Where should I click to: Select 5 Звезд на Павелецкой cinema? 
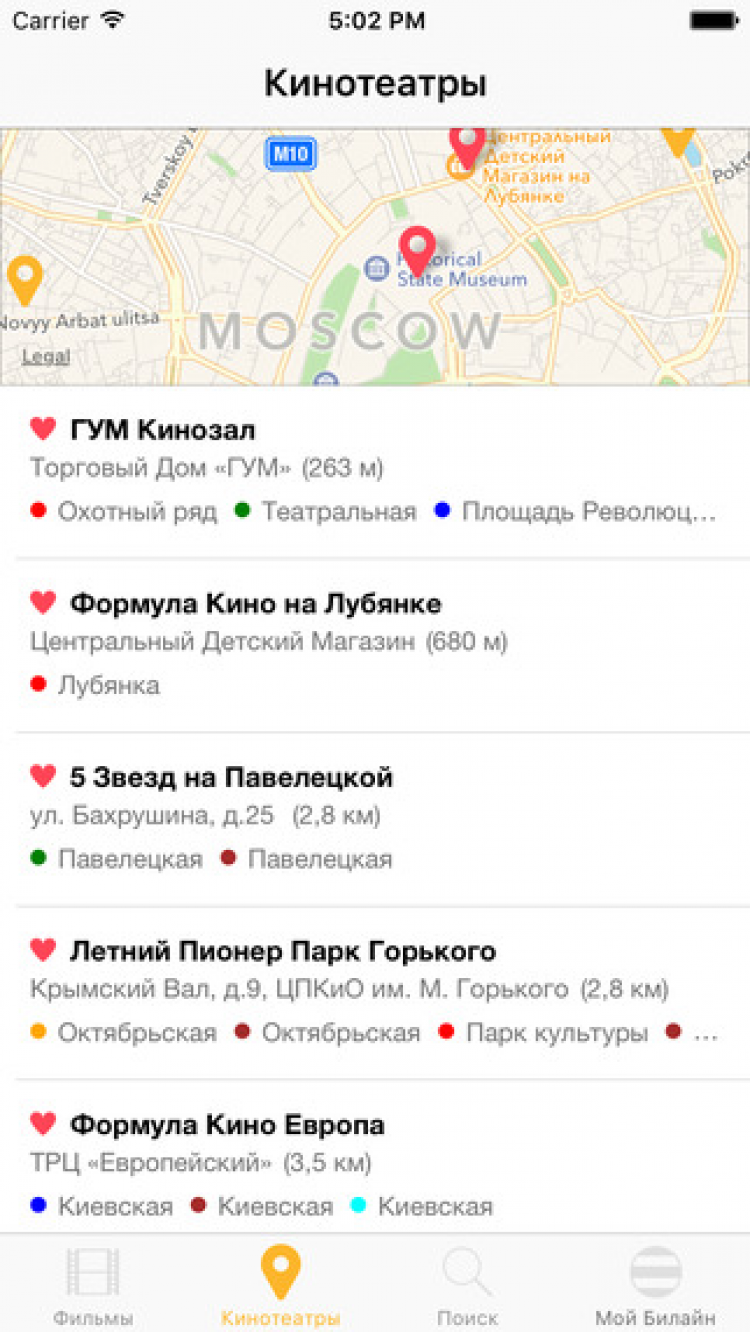(375, 818)
